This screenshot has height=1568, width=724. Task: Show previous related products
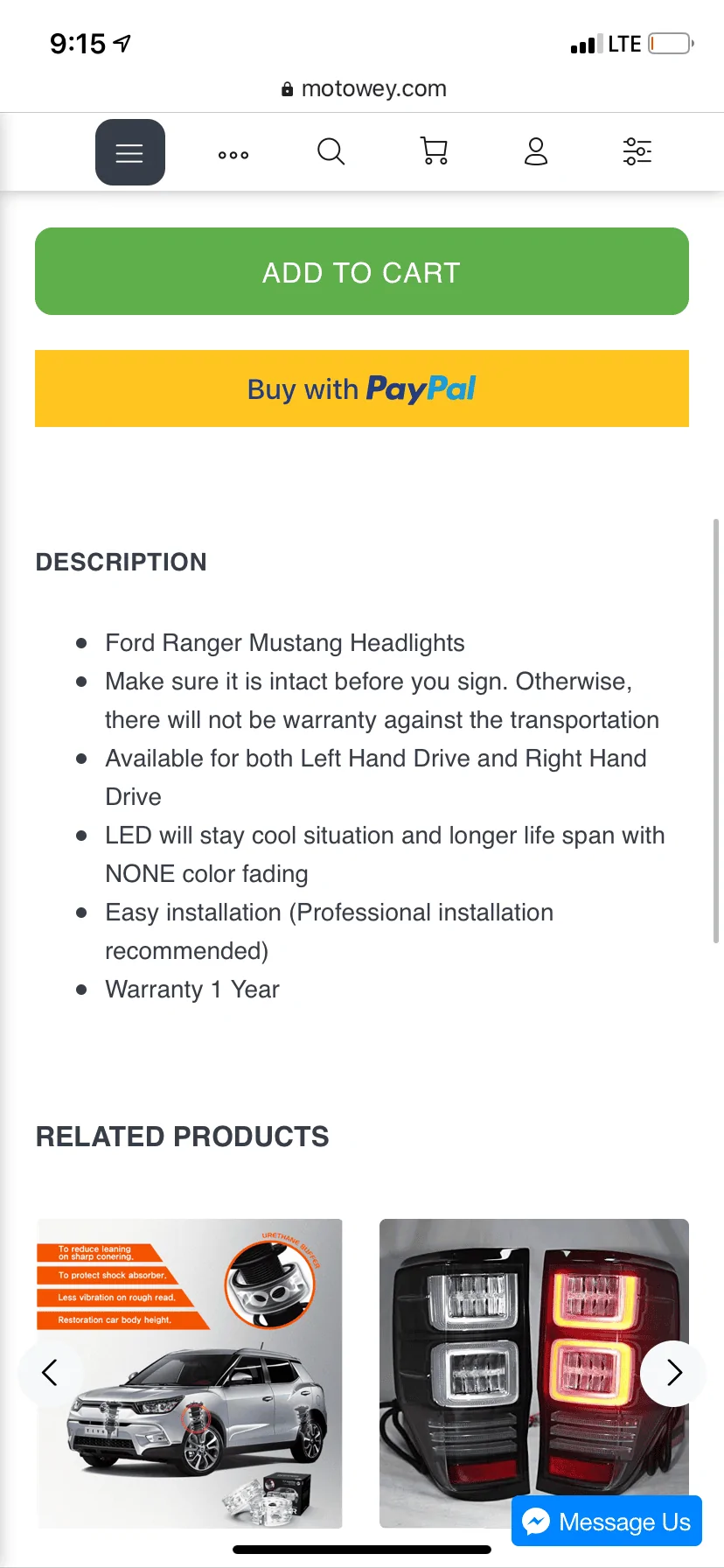pos(51,1372)
